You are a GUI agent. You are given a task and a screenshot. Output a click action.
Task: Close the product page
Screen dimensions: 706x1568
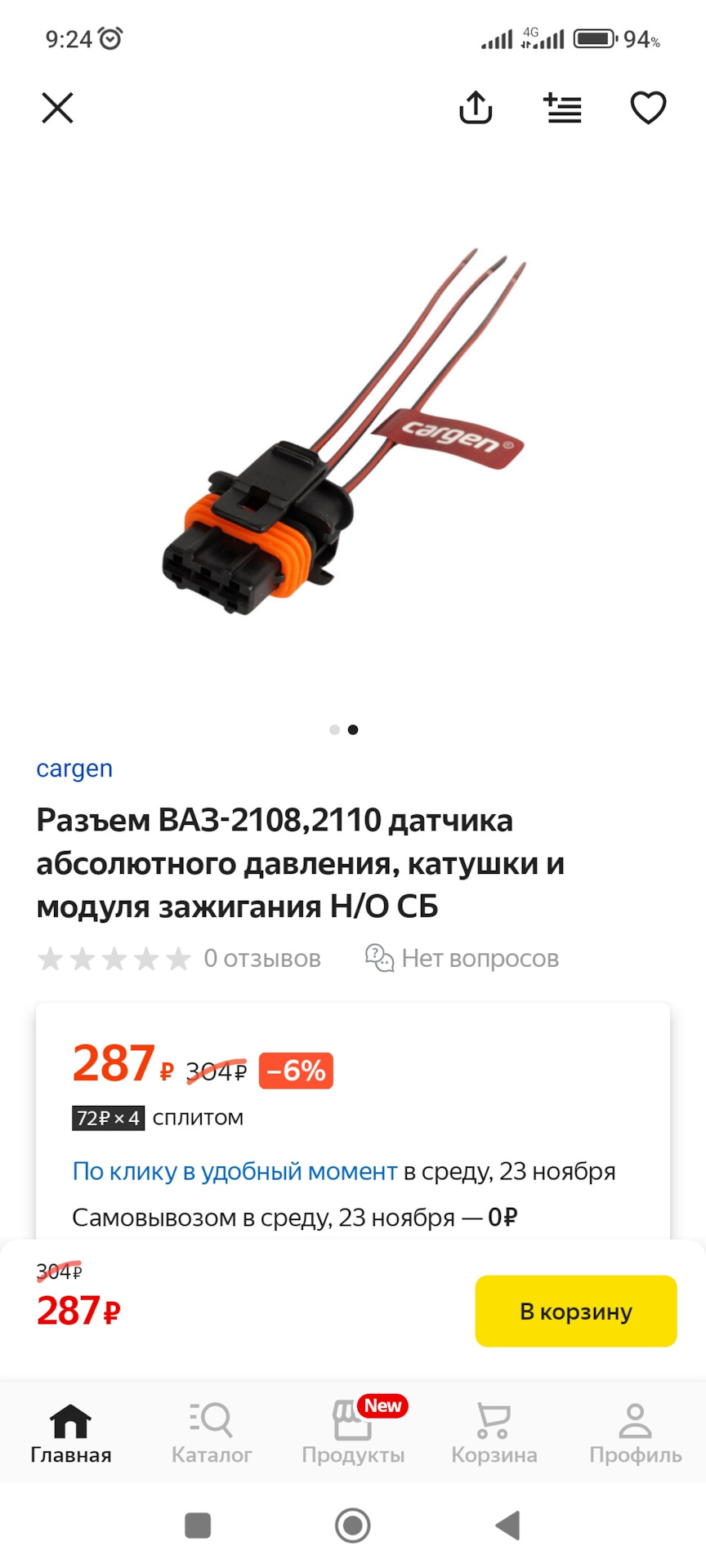[x=57, y=108]
